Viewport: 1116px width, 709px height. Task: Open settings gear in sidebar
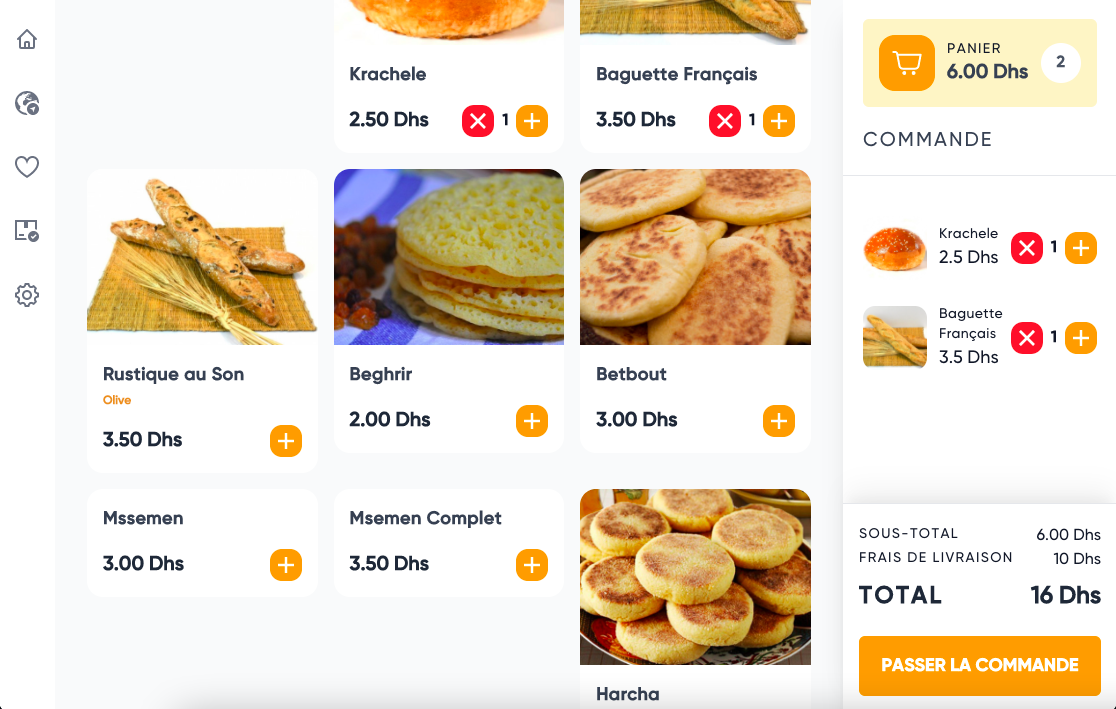pyautogui.click(x=27, y=295)
